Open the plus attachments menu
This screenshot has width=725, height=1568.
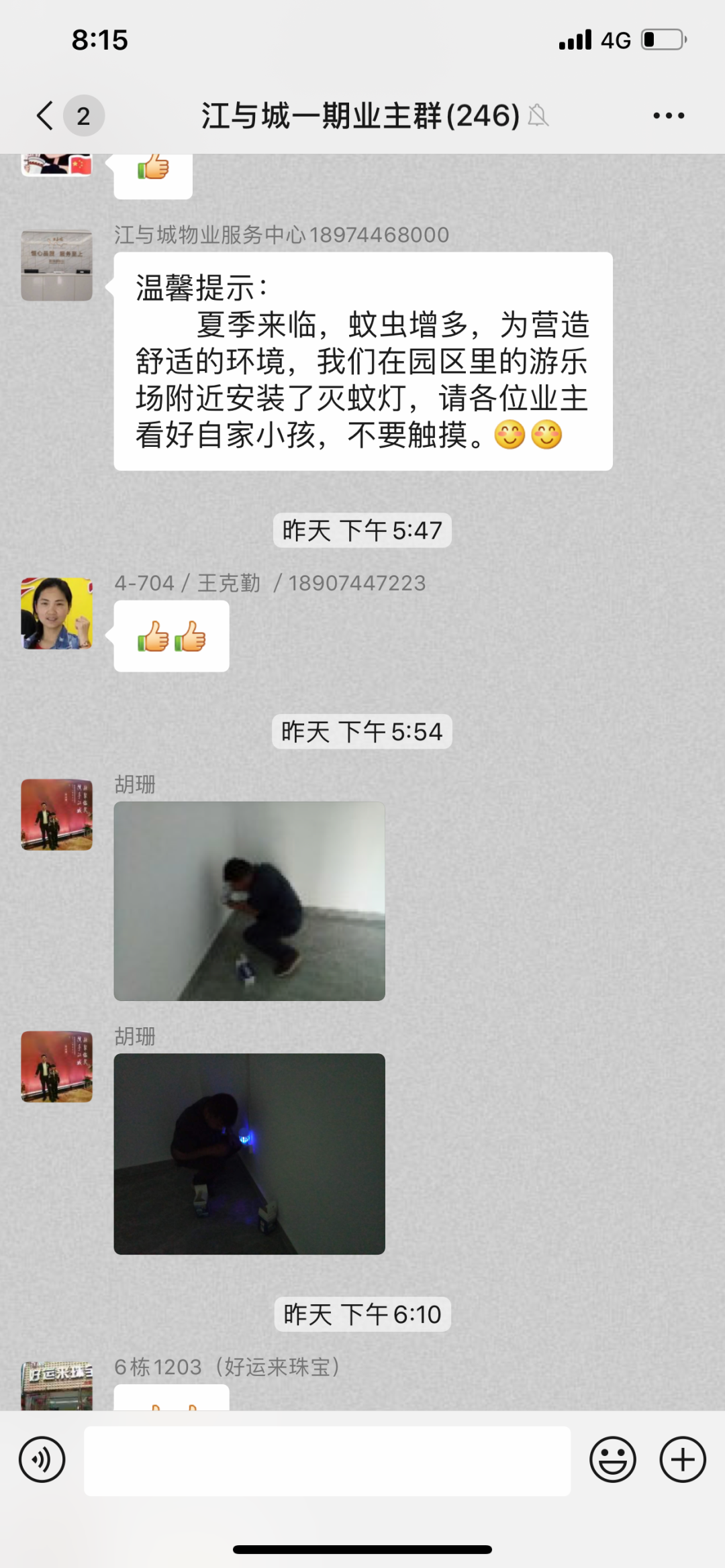[x=683, y=1459]
